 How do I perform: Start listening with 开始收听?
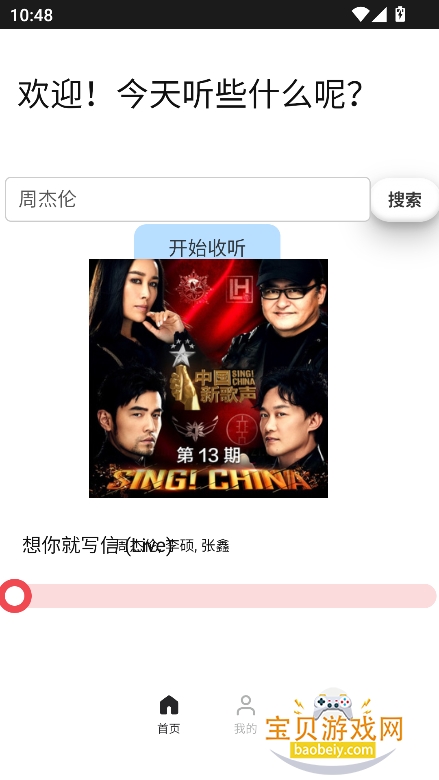(x=207, y=242)
